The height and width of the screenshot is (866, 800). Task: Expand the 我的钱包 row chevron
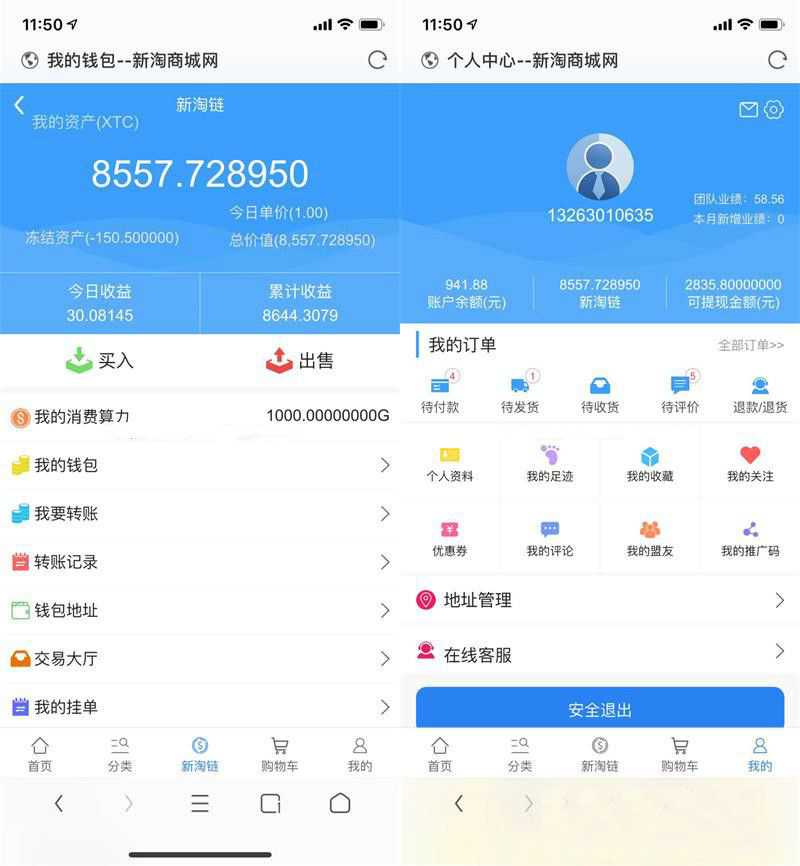click(383, 464)
